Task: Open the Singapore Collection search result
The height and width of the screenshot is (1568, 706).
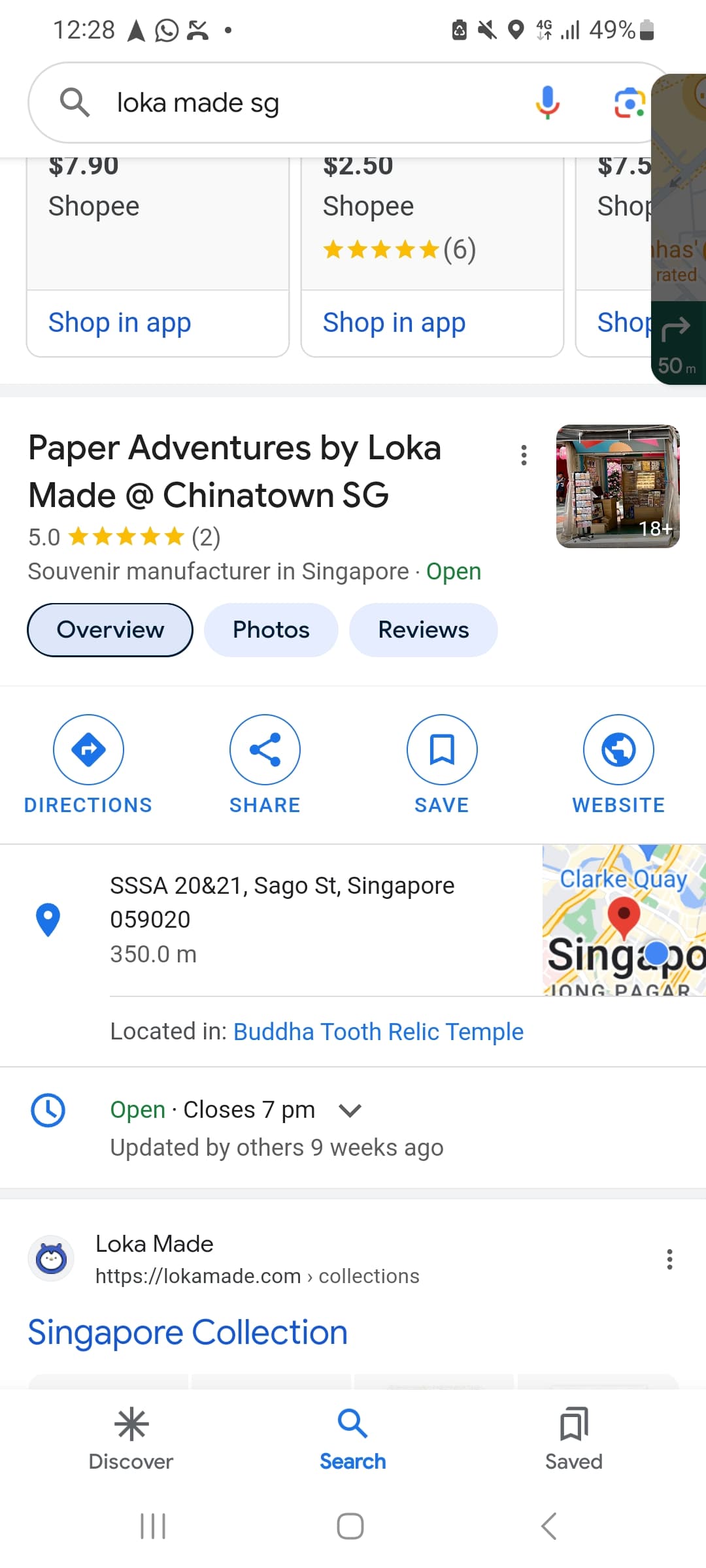Action: [x=188, y=1332]
